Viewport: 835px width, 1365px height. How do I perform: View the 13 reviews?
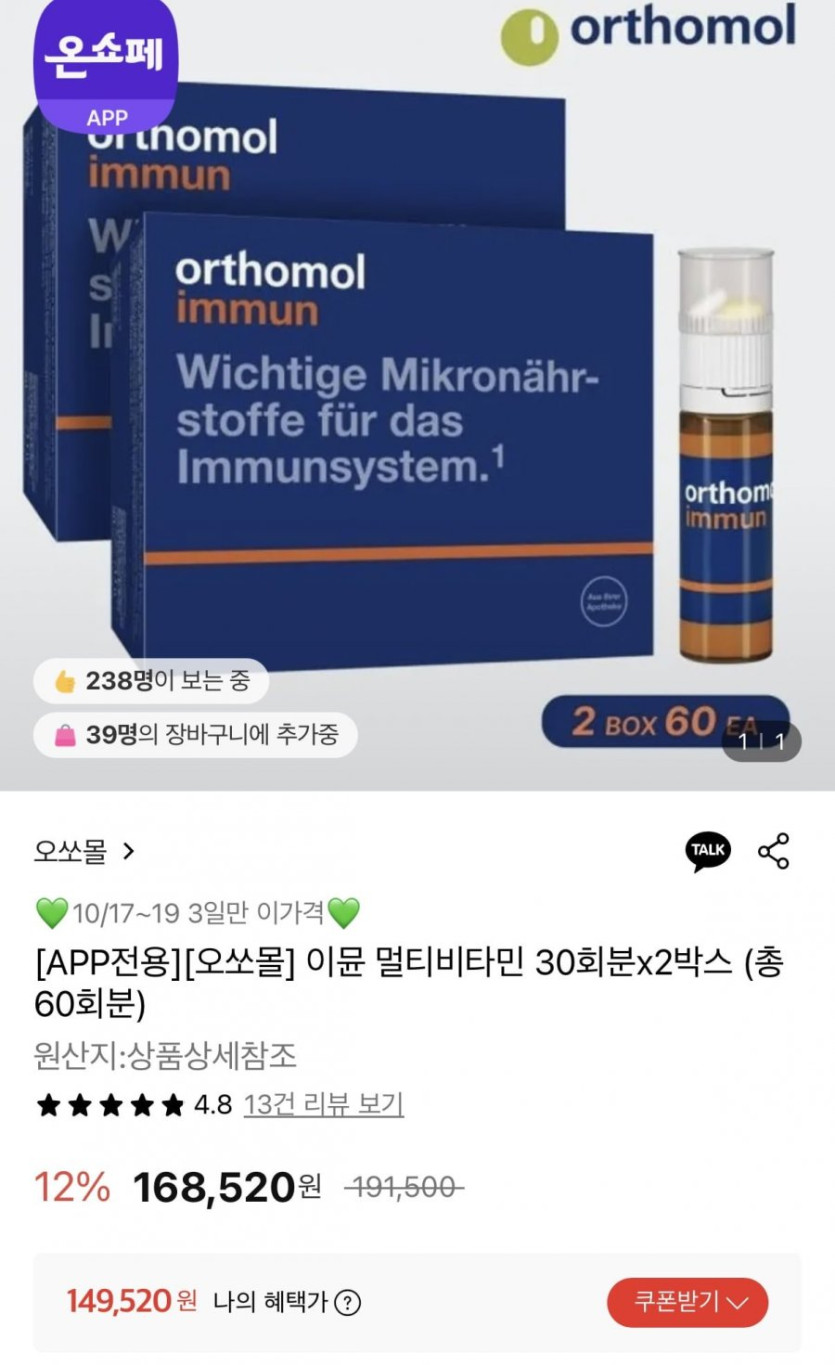point(323,1105)
